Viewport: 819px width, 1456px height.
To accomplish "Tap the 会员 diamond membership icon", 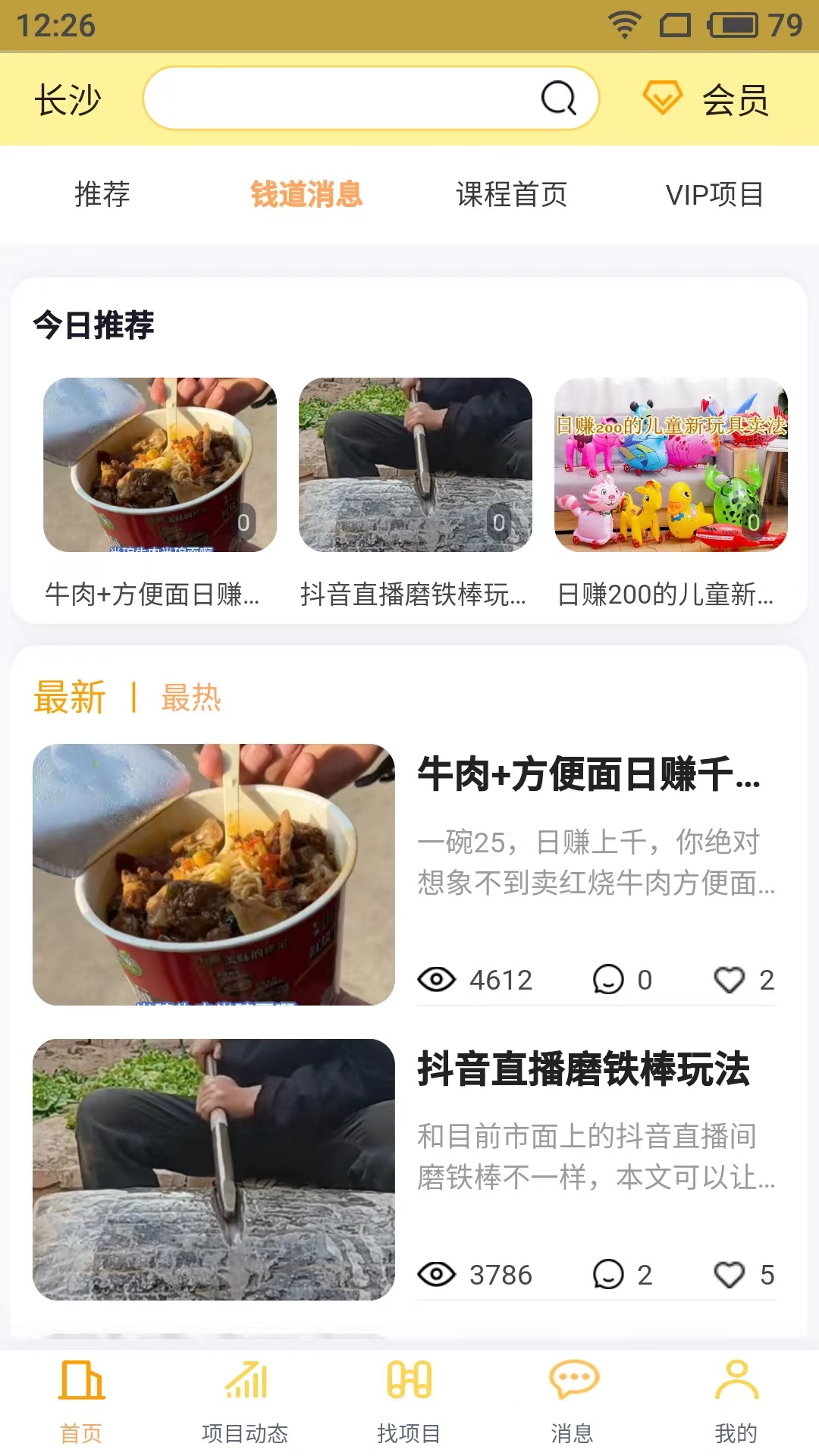I will click(x=662, y=97).
